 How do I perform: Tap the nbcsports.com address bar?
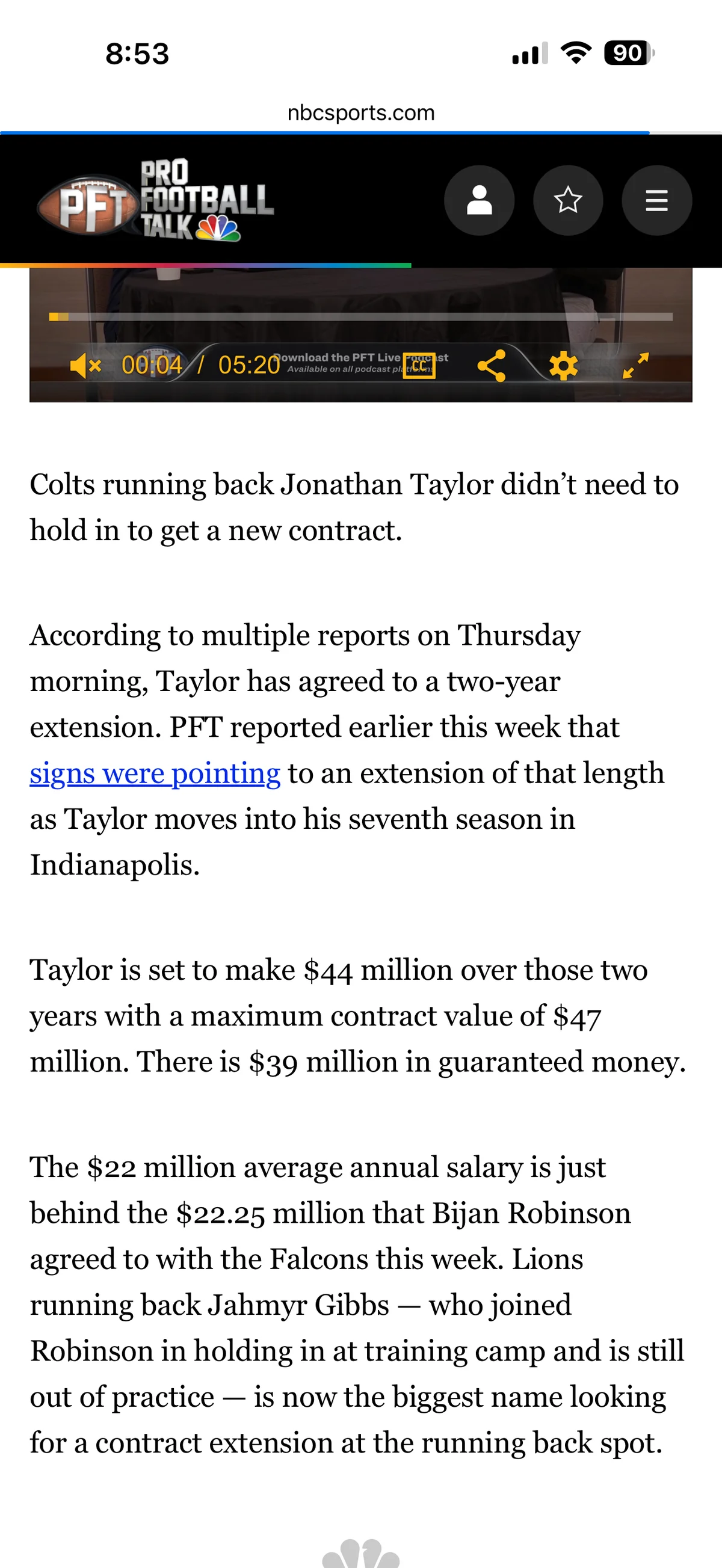coord(361,112)
